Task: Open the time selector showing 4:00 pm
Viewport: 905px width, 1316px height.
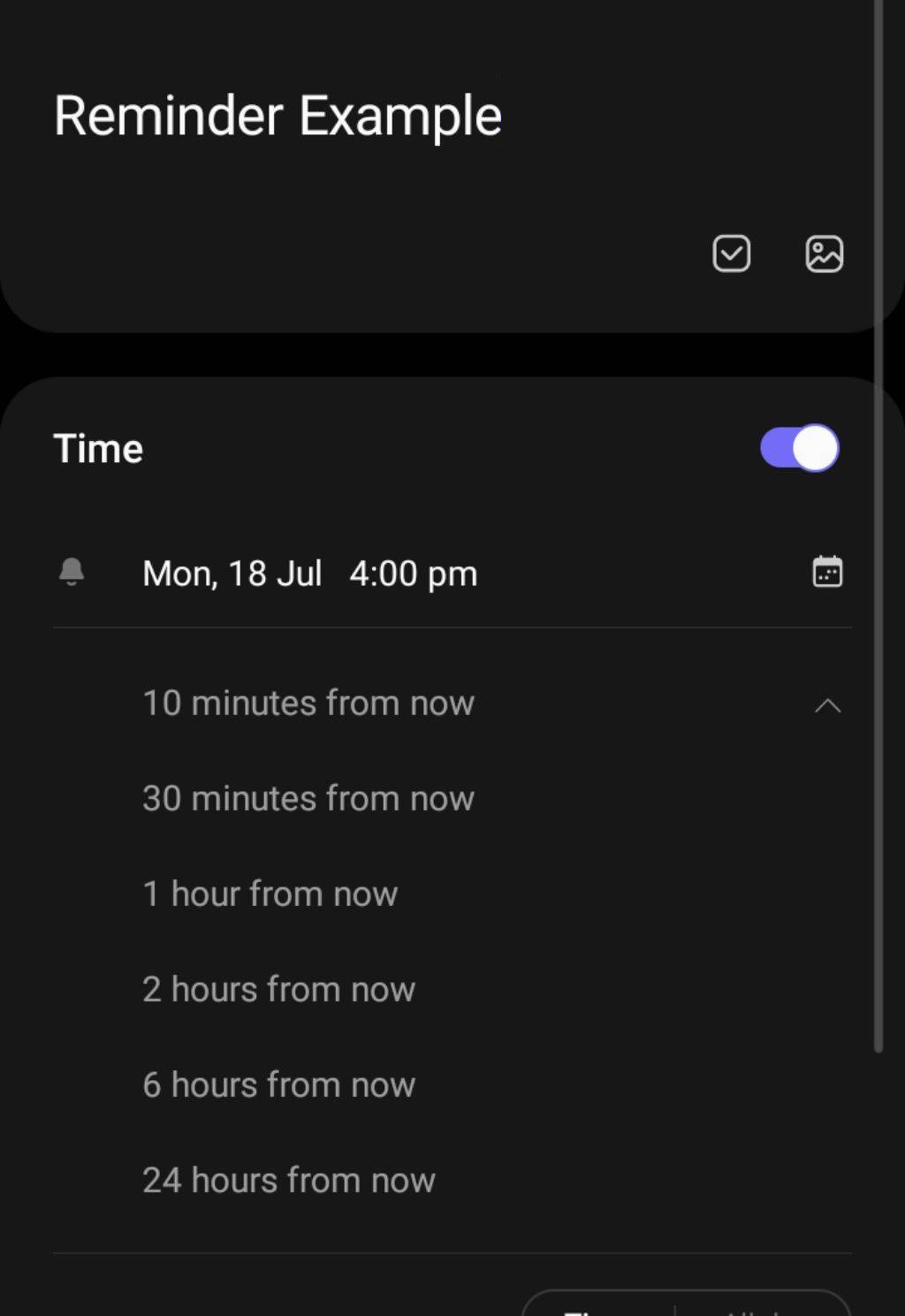Action: tap(414, 573)
